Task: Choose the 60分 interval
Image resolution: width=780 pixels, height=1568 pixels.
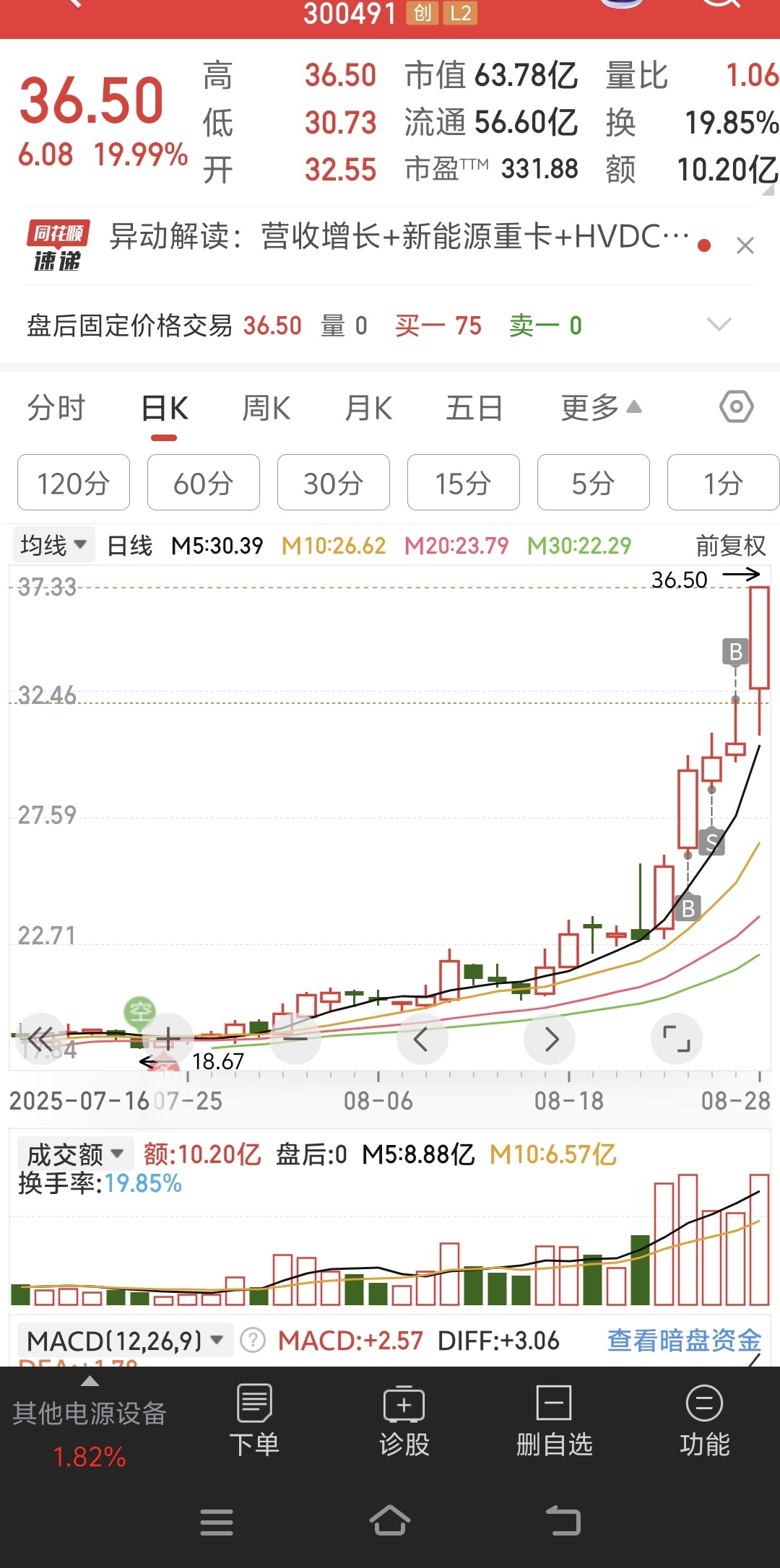Action: (x=204, y=482)
